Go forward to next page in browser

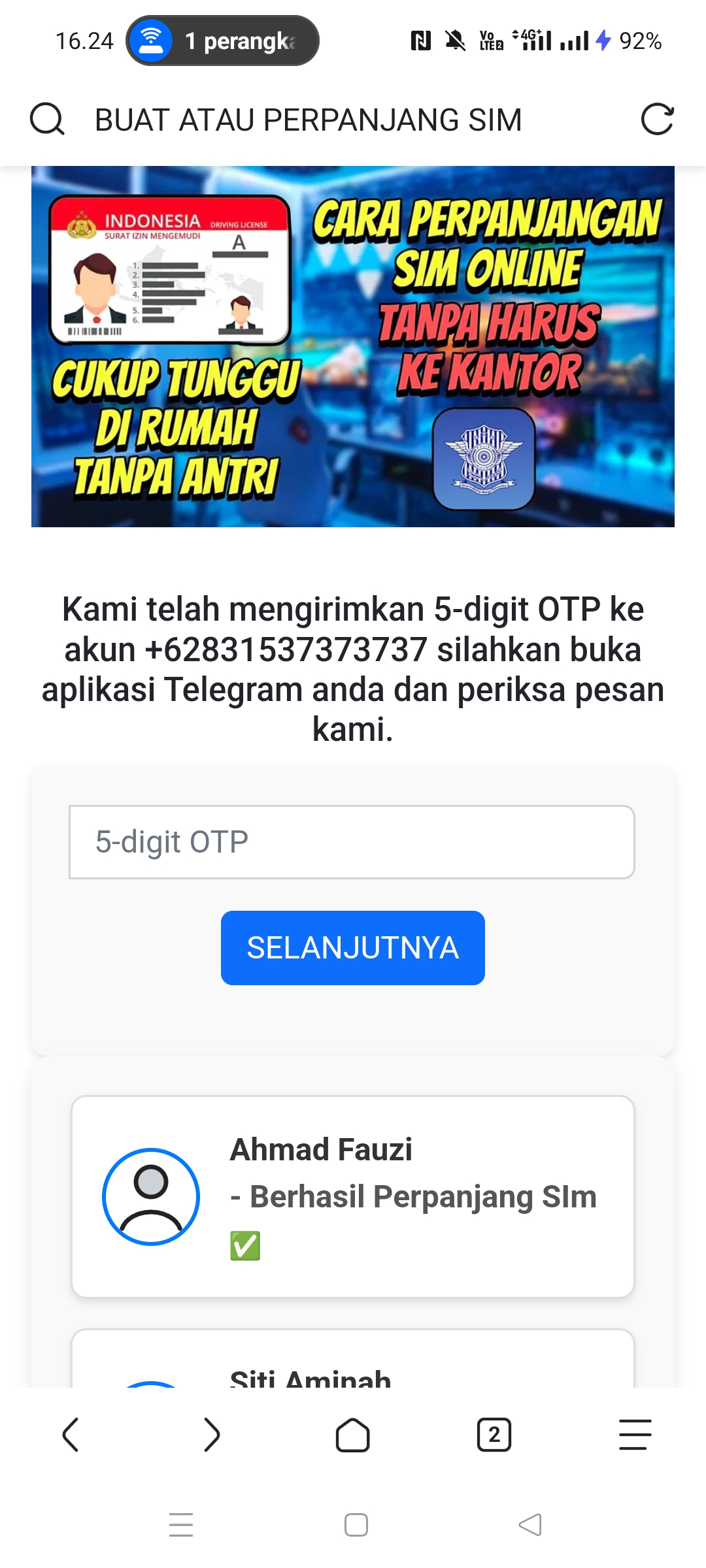pyautogui.click(x=212, y=1435)
